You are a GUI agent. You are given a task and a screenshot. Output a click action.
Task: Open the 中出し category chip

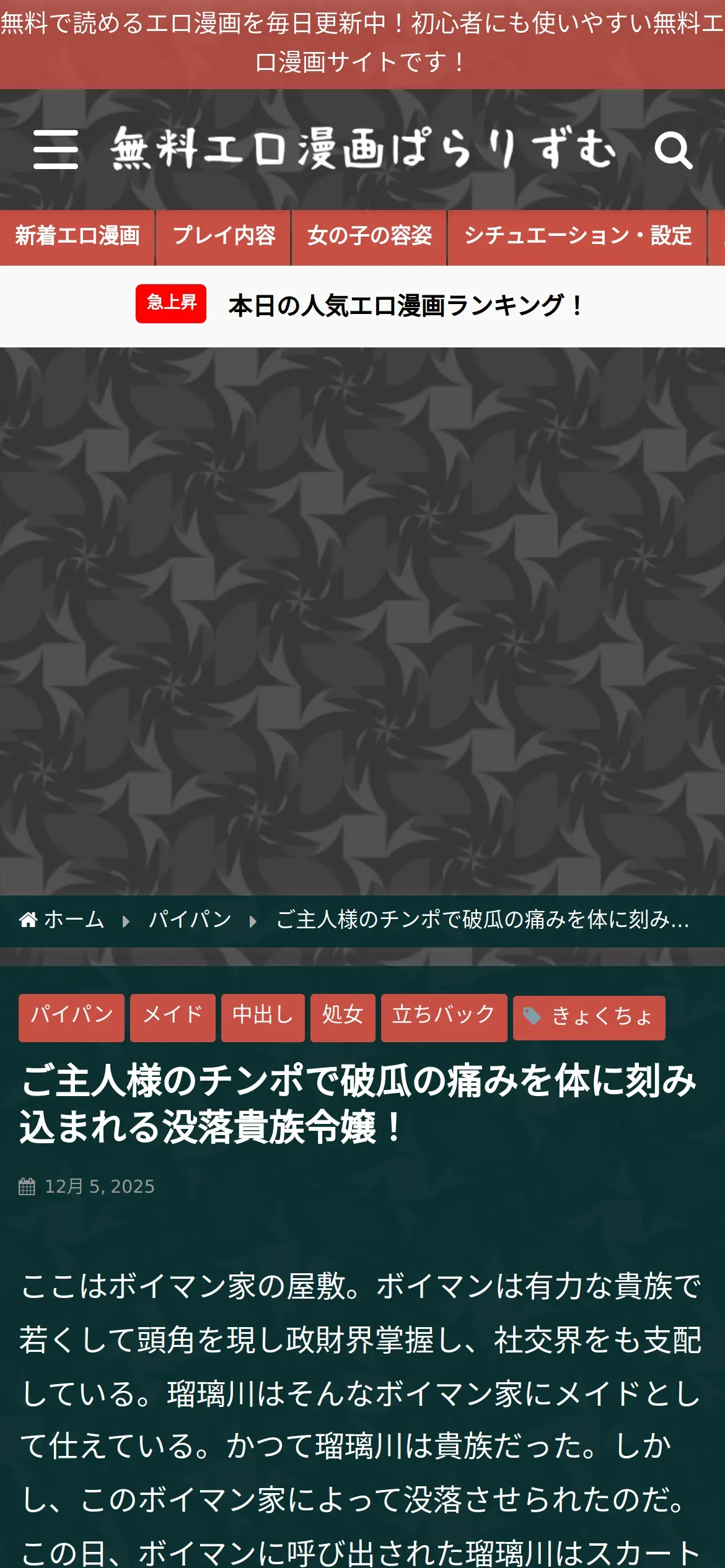[x=263, y=1018]
